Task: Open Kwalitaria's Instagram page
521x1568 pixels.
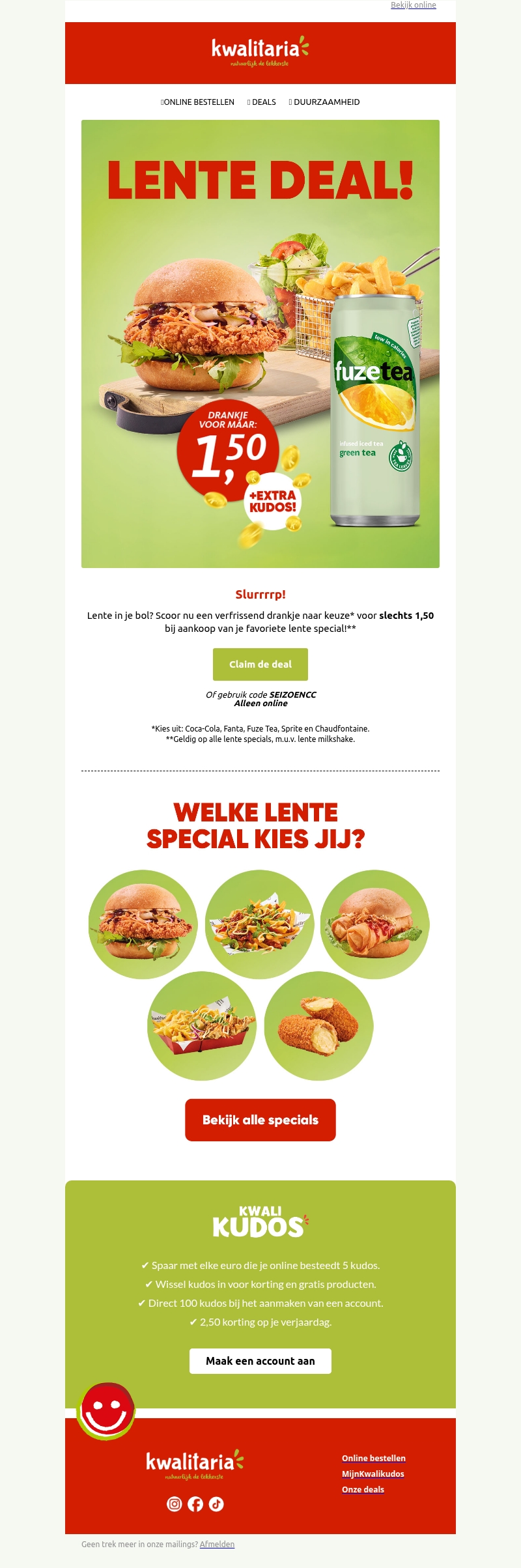Action: click(175, 1504)
